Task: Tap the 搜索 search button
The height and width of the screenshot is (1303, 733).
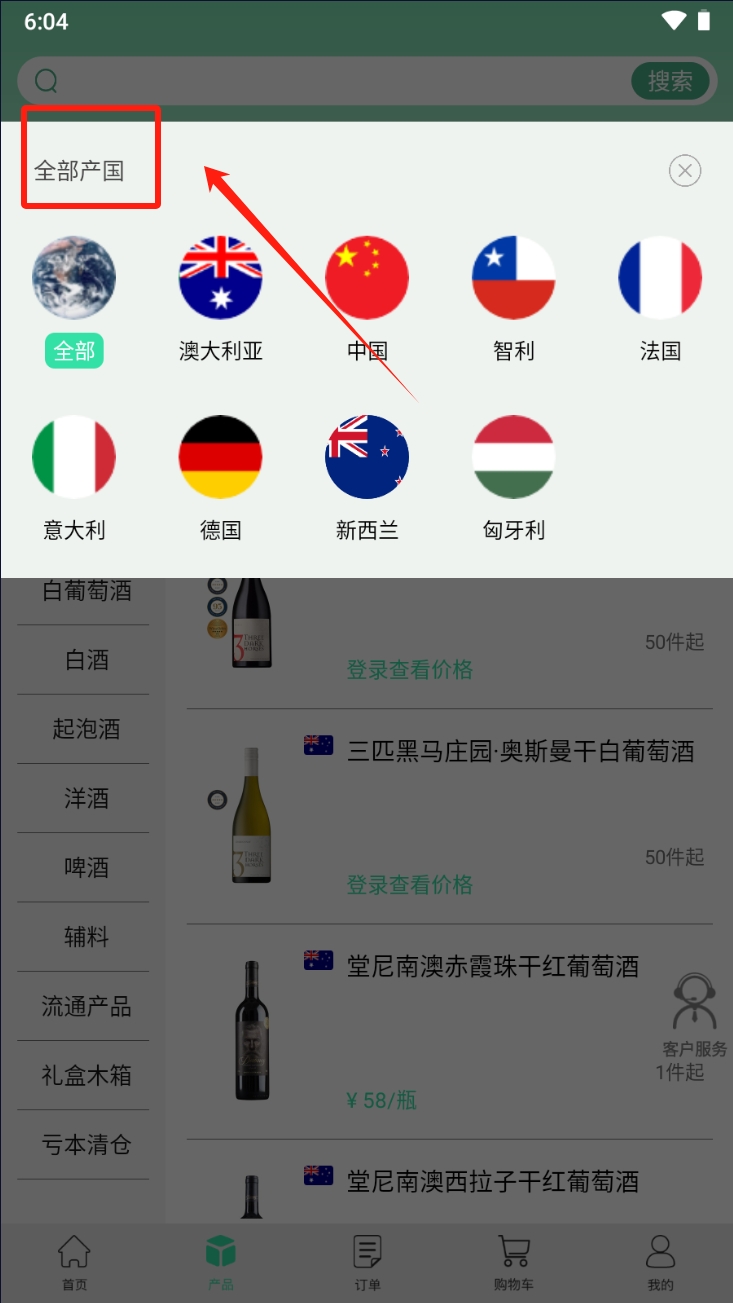Action: tap(670, 81)
